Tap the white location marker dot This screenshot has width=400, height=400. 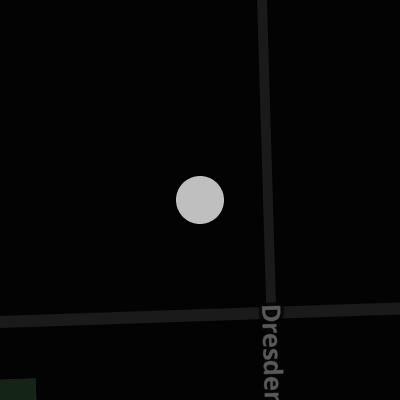pyautogui.click(x=200, y=200)
